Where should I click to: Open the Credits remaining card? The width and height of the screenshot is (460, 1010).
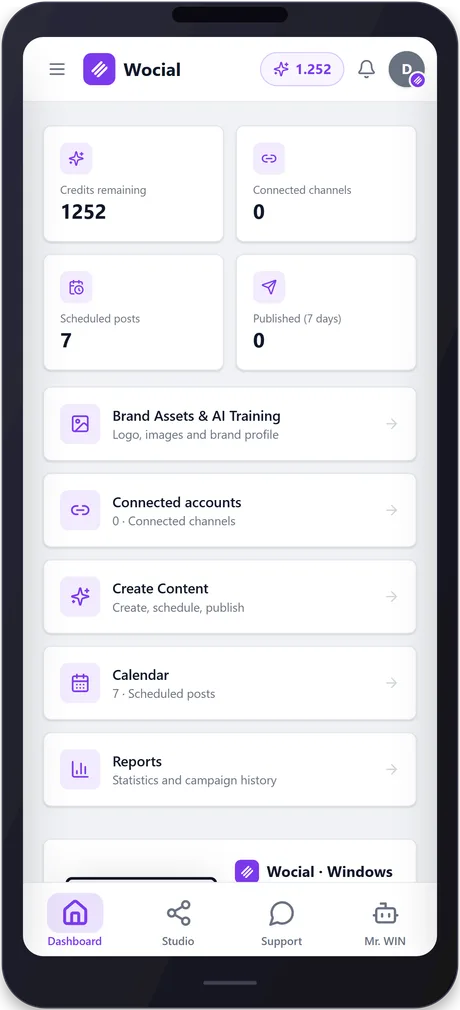(133, 184)
